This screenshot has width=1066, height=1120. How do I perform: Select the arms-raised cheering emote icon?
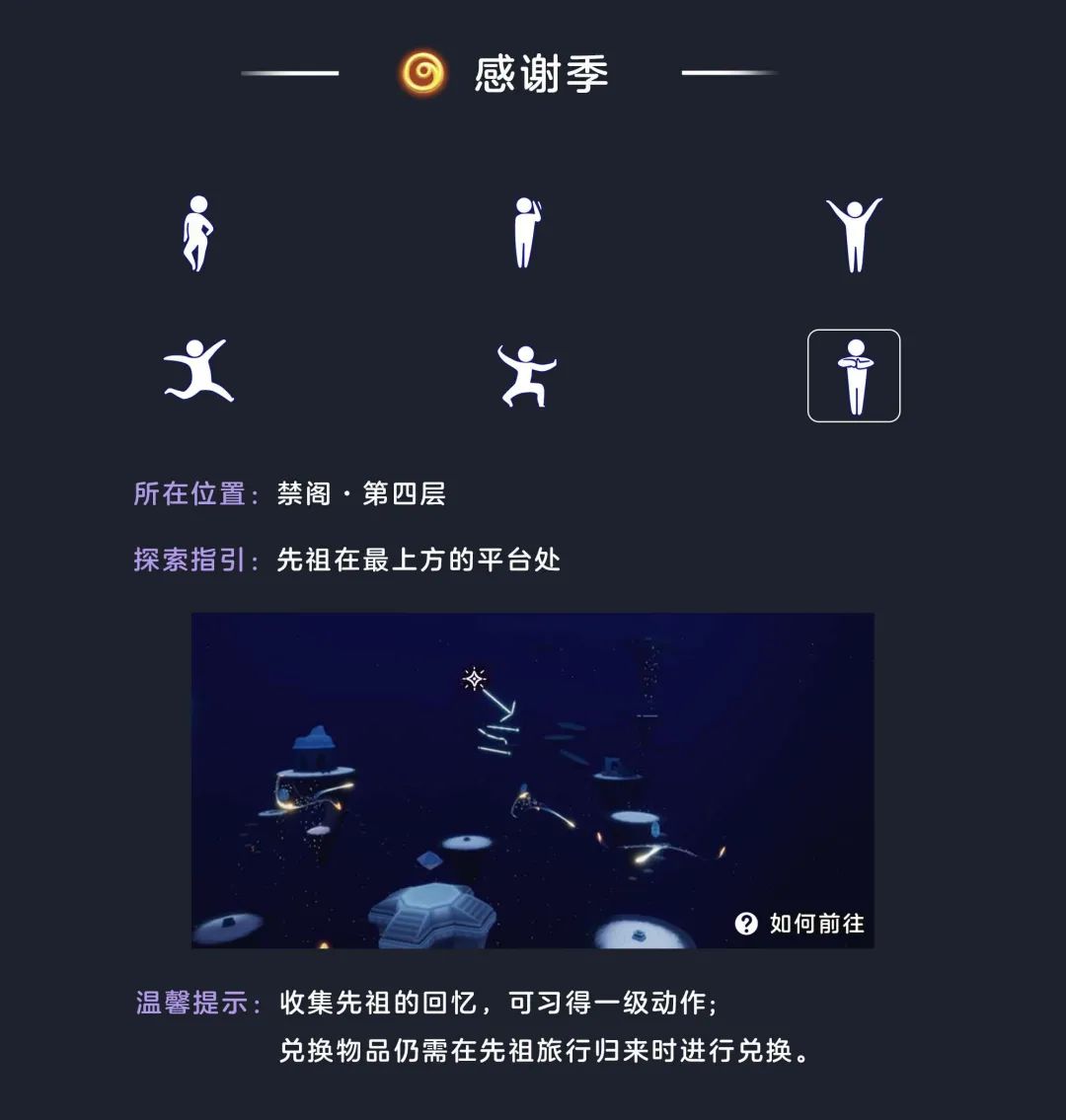(x=854, y=234)
